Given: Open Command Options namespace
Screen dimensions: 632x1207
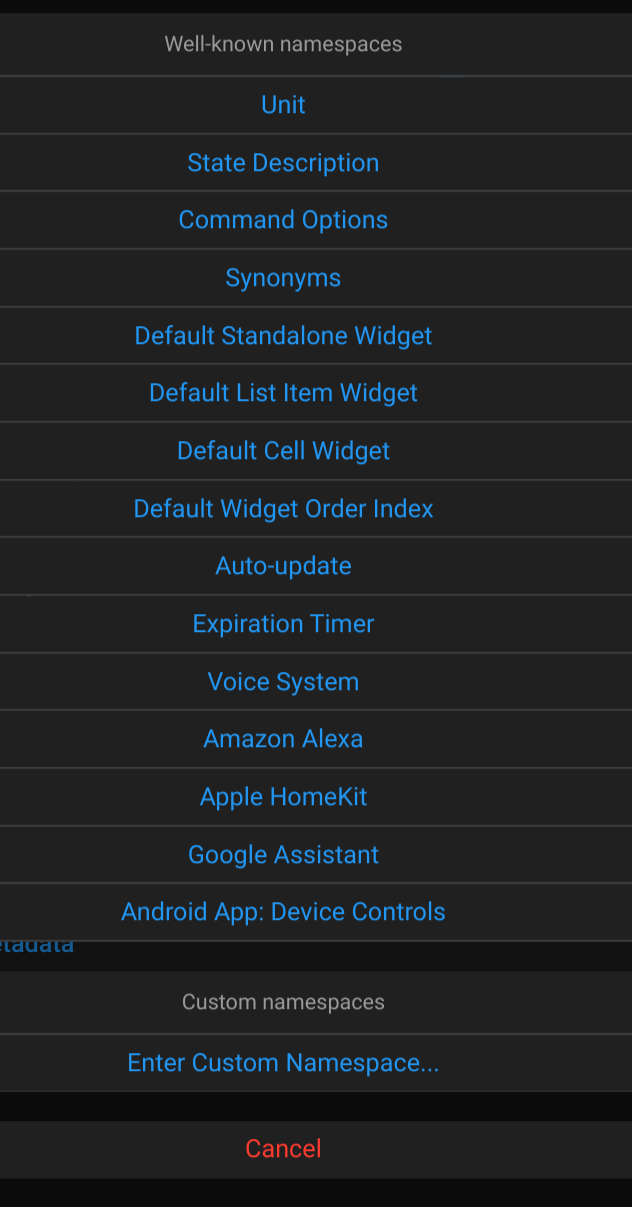Looking at the screenshot, I should click(x=283, y=220).
